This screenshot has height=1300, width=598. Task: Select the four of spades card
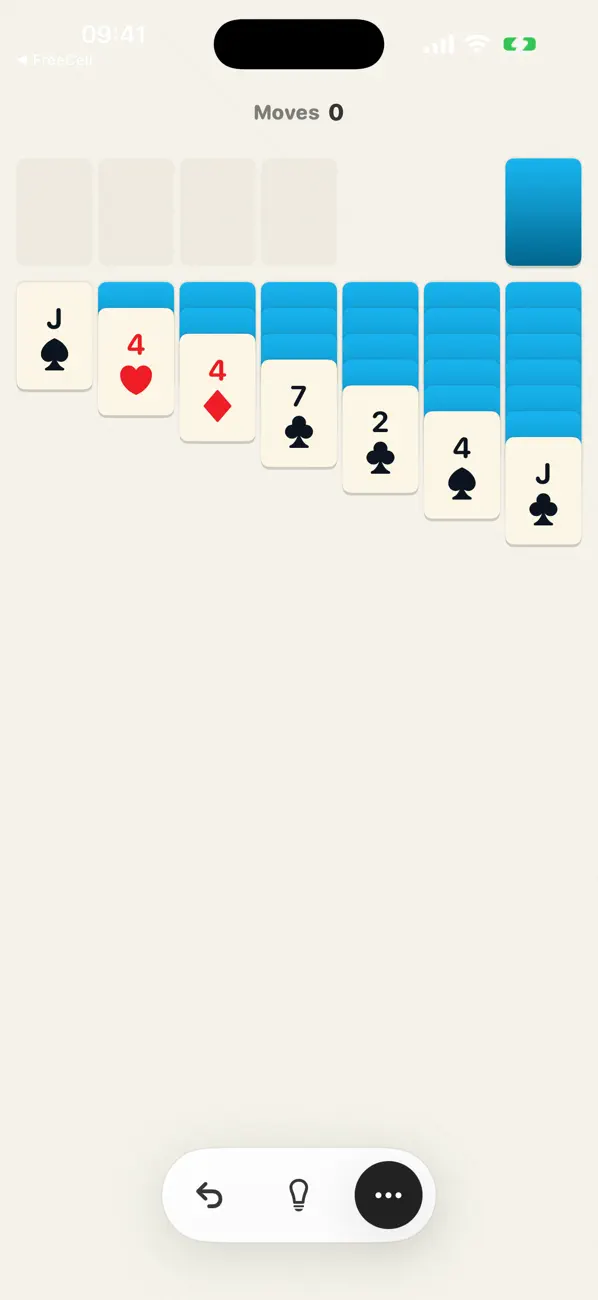point(462,466)
